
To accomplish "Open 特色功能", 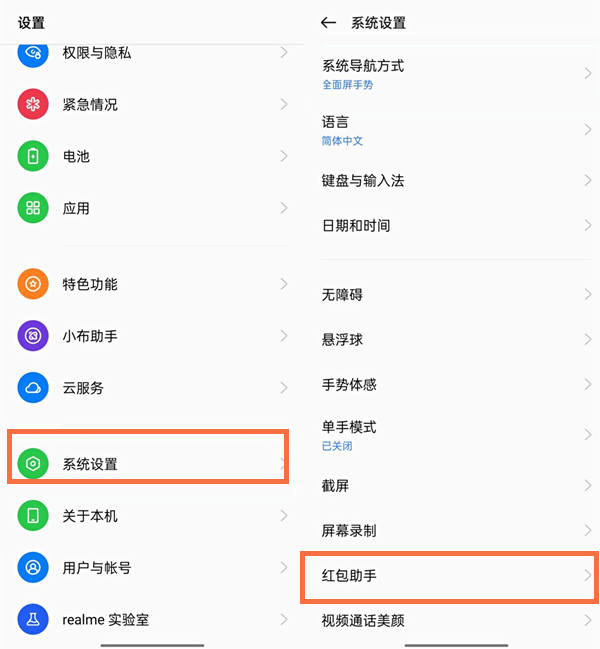I will [x=152, y=284].
